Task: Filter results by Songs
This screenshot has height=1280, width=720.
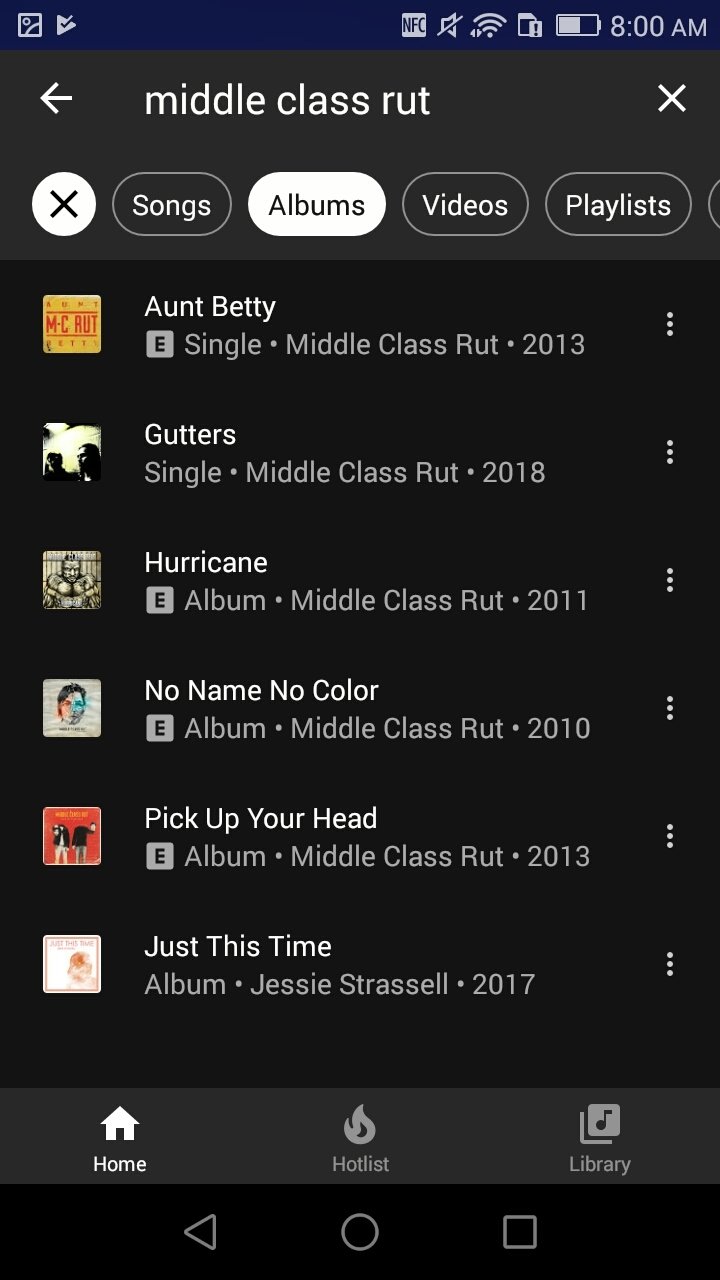Action: (x=172, y=205)
